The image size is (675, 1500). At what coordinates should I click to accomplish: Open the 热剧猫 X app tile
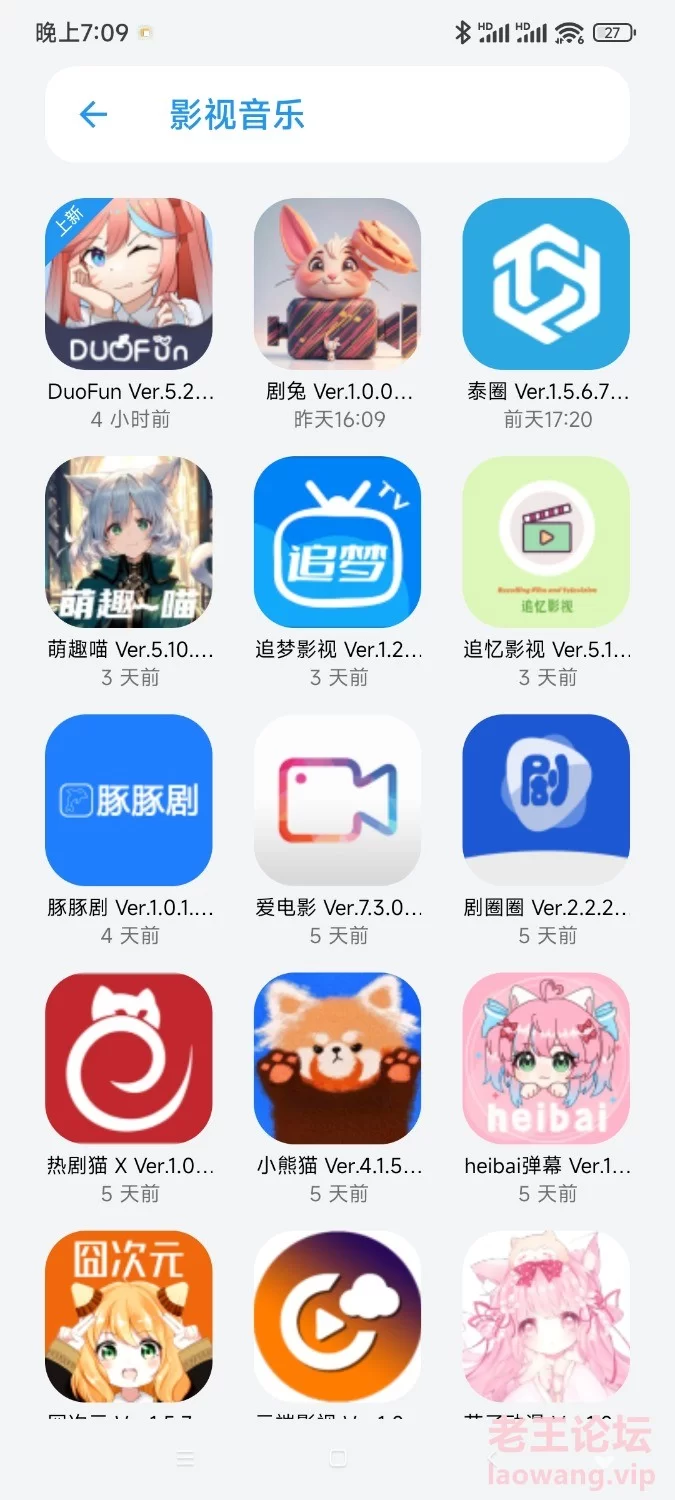click(x=129, y=1058)
